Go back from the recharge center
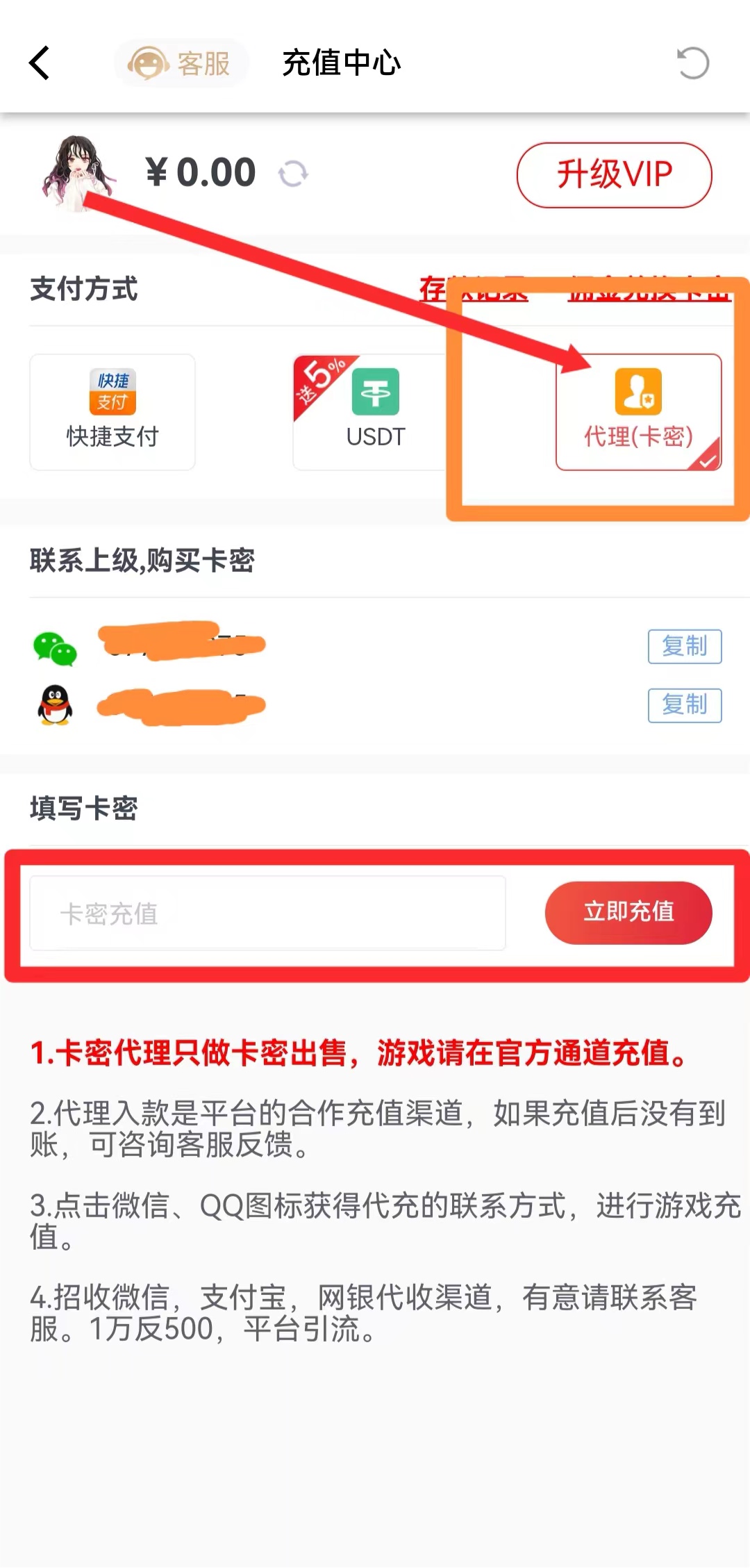 point(40,63)
